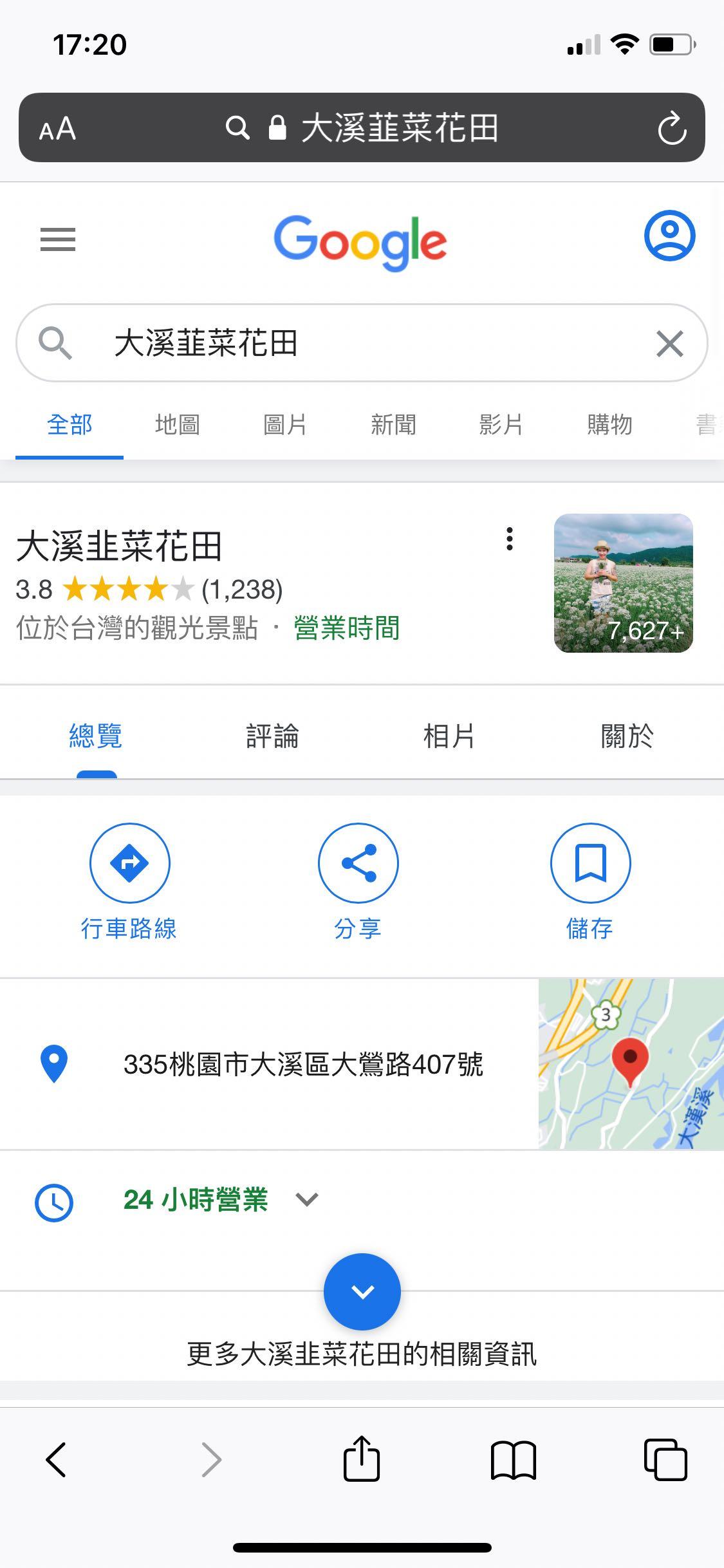Open the Google hamburger menu
The image size is (724, 1568).
pyautogui.click(x=58, y=239)
